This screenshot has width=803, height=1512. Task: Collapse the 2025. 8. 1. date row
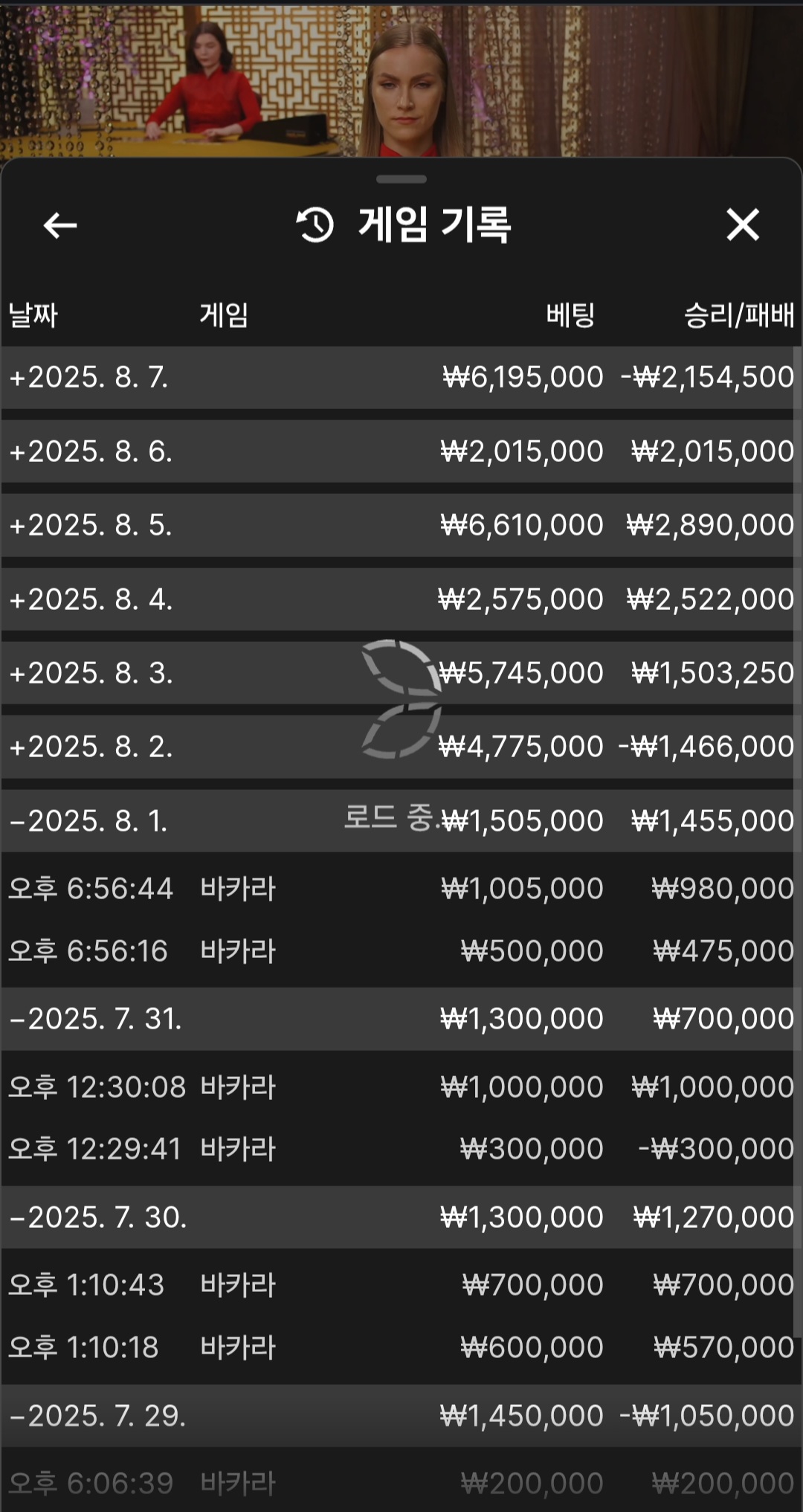pos(89,821)
